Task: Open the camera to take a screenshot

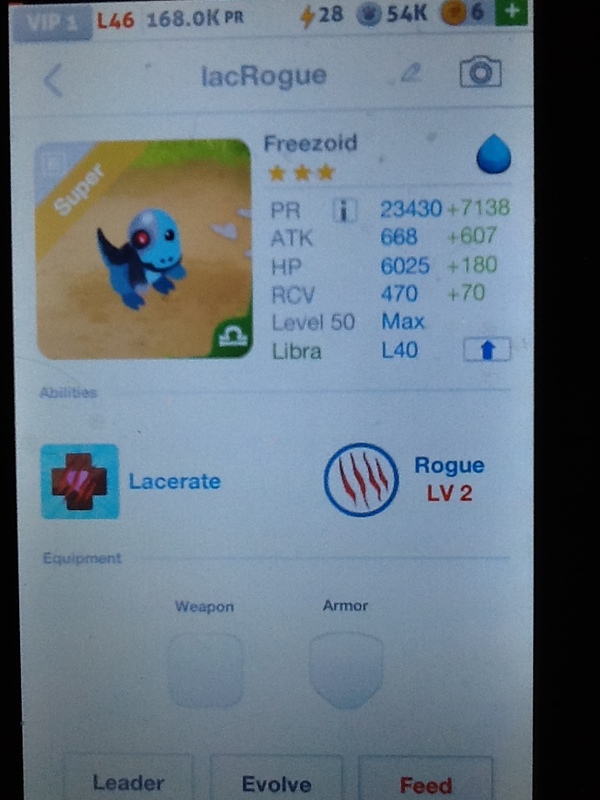Action: pyautogui.click(x=480, y=73)
